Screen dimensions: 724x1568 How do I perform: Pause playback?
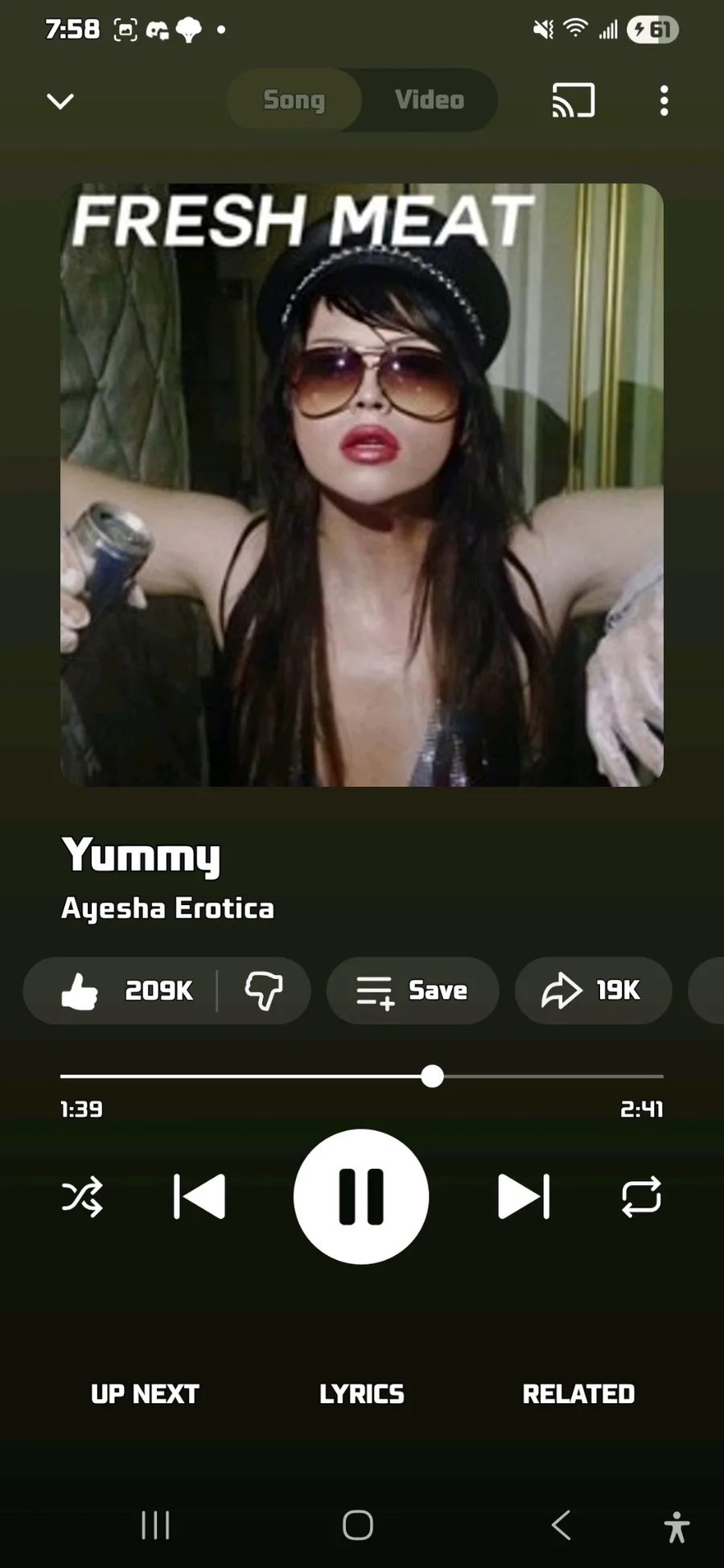click(361, 1196)
